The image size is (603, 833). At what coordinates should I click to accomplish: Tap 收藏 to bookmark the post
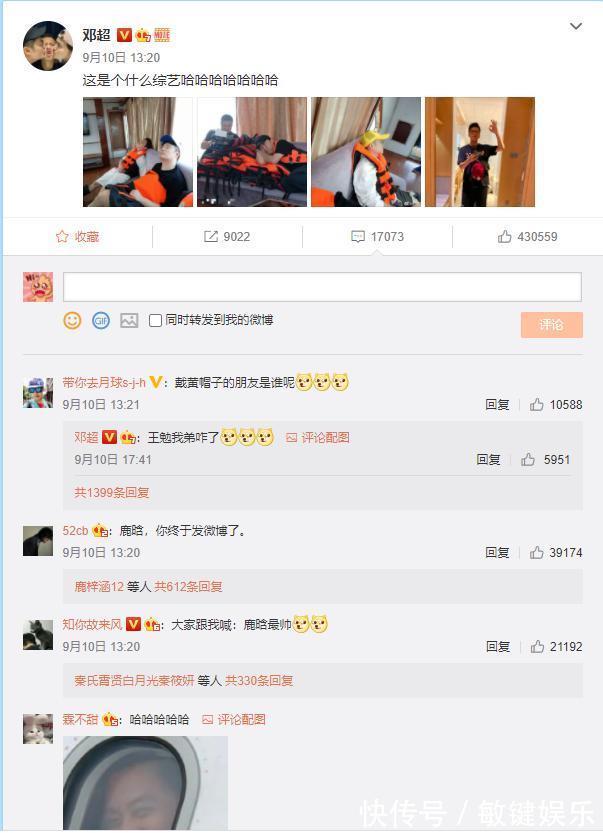coord(77,237)
